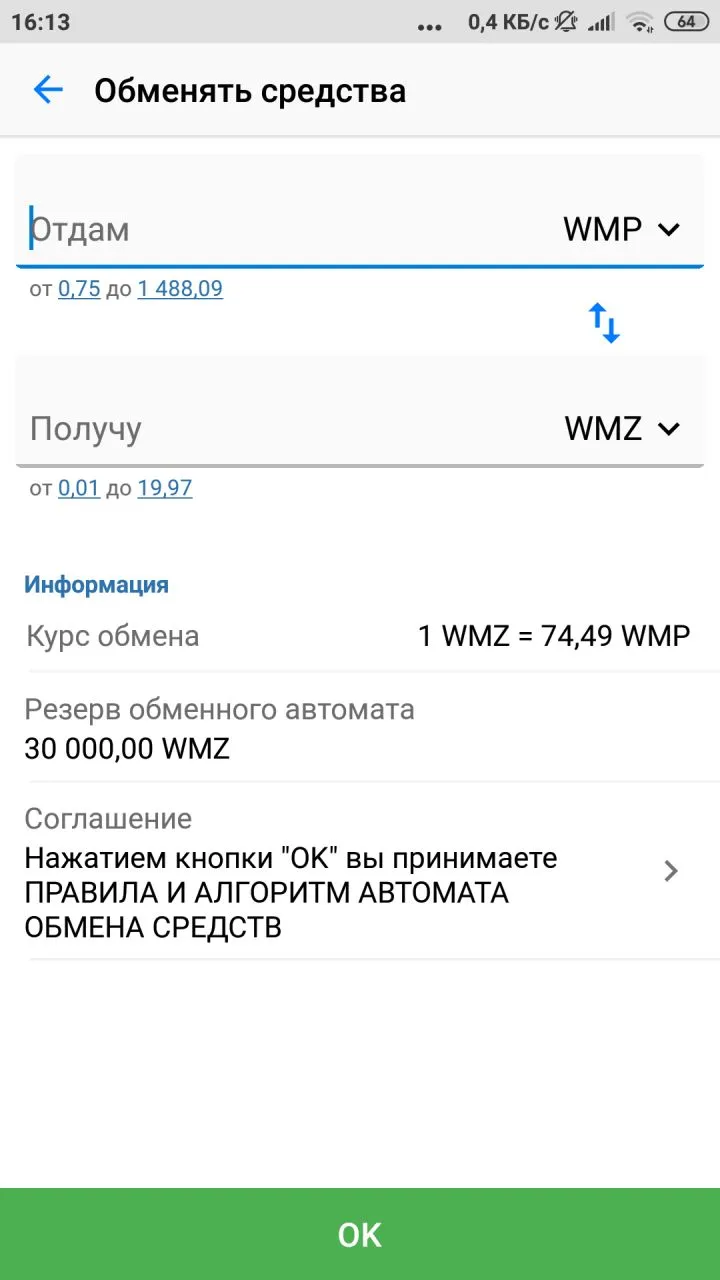720x1280 pixels.
Task: Tap the 0,75 minimum amount link
Action: tap(79, 289)
